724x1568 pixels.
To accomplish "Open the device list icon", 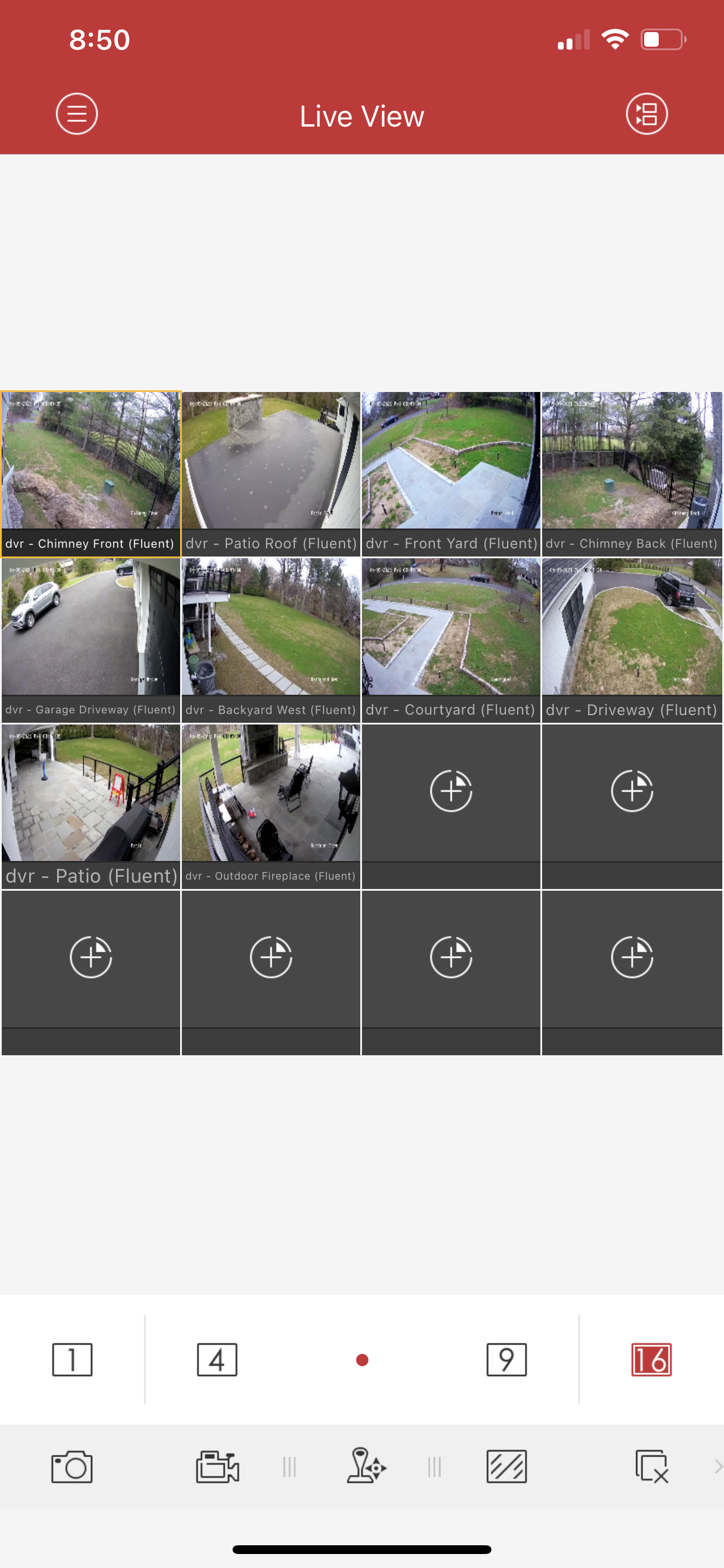I will point(646,114).
